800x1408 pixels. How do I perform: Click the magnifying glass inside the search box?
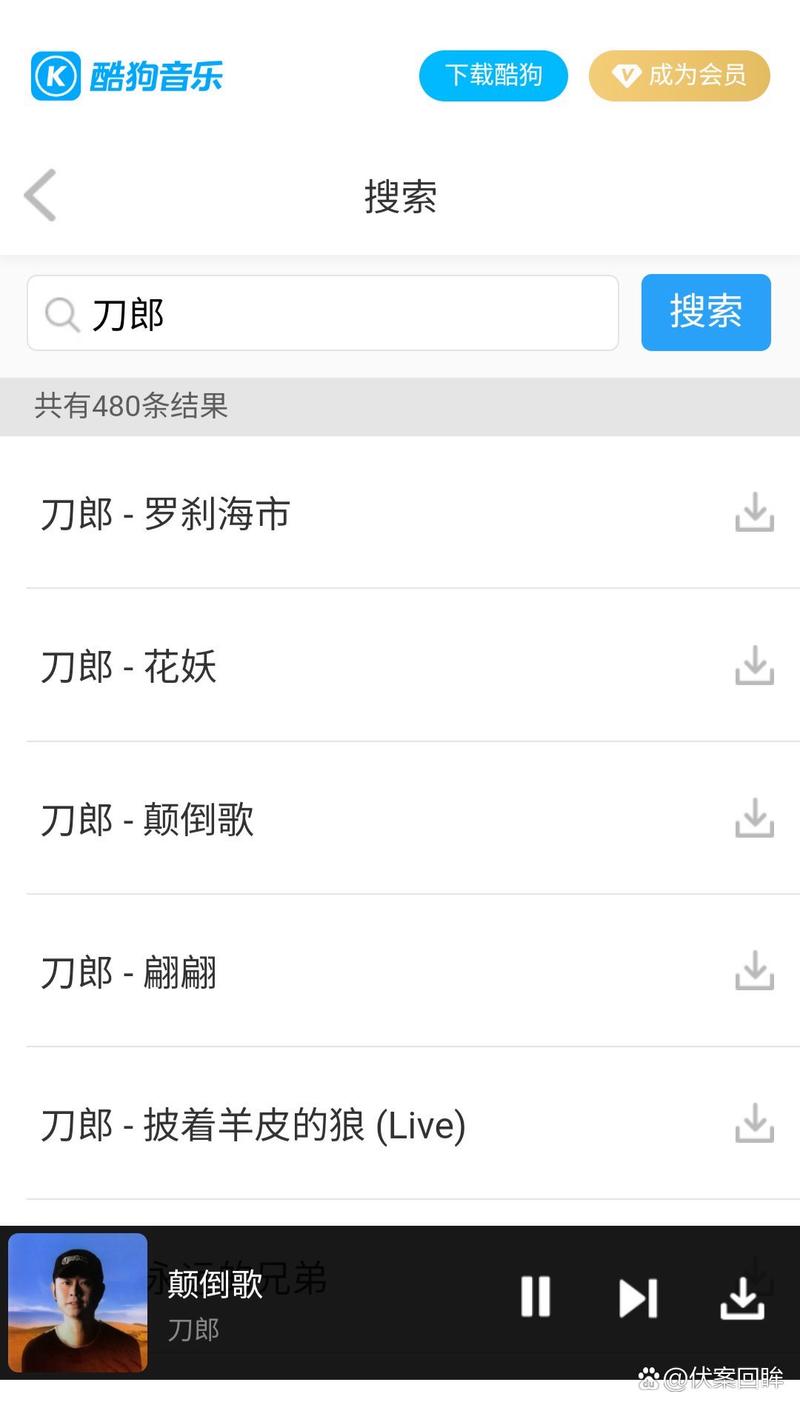point(62,313)
